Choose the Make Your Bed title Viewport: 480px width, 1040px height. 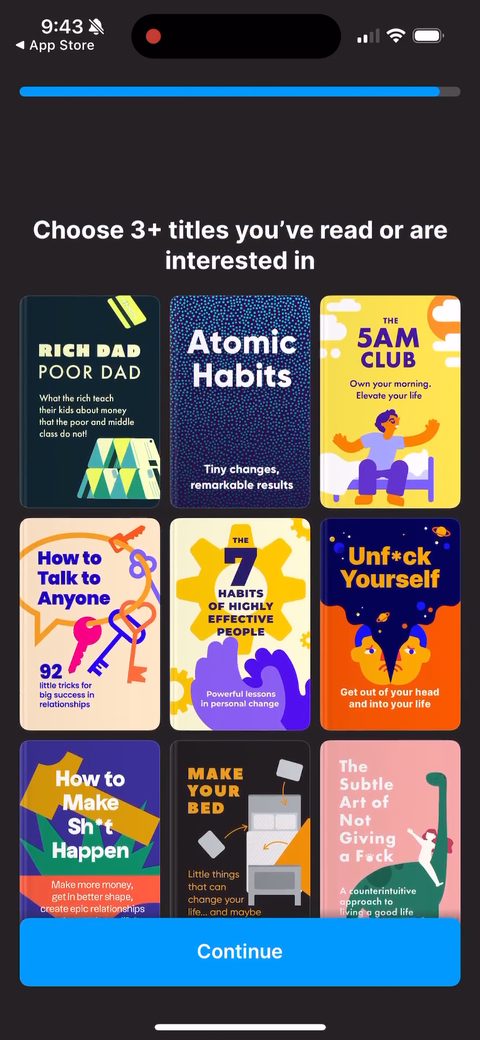(x=240, y=829)
